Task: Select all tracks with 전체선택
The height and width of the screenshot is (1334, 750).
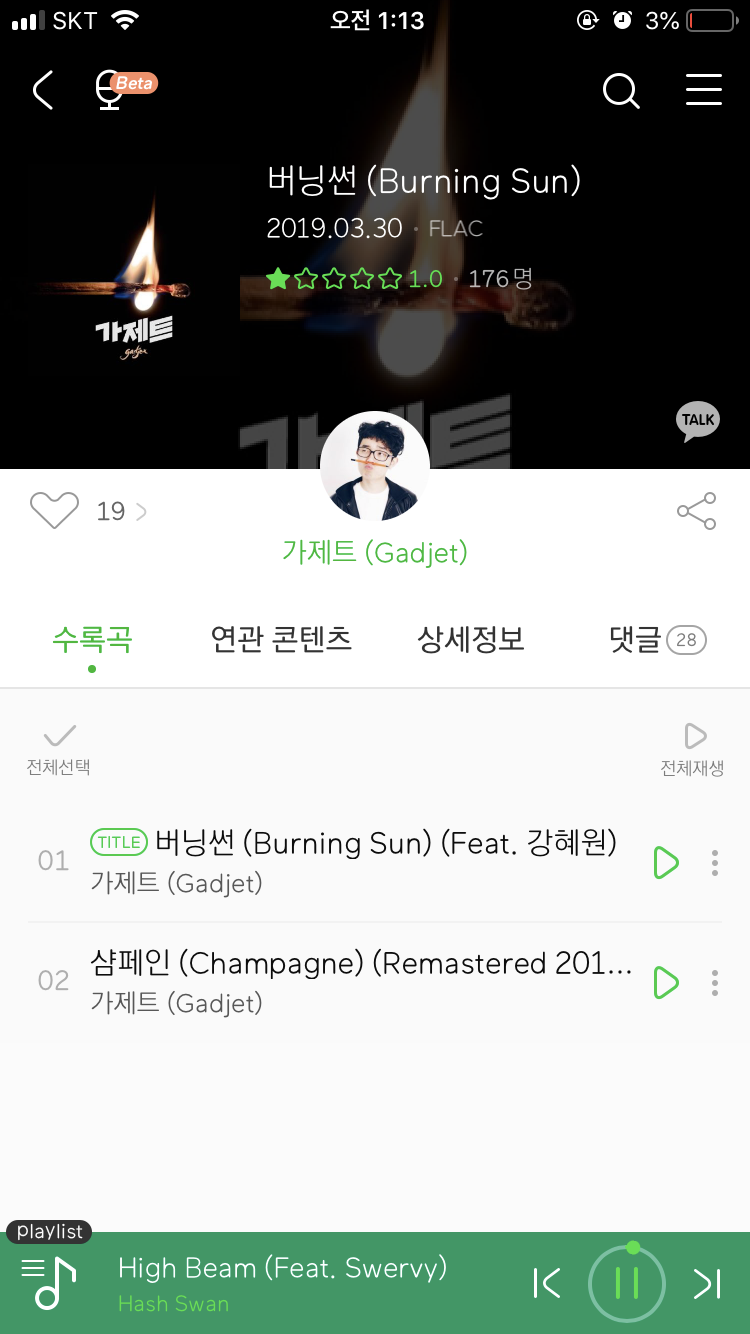Action: tap(59, 749)
